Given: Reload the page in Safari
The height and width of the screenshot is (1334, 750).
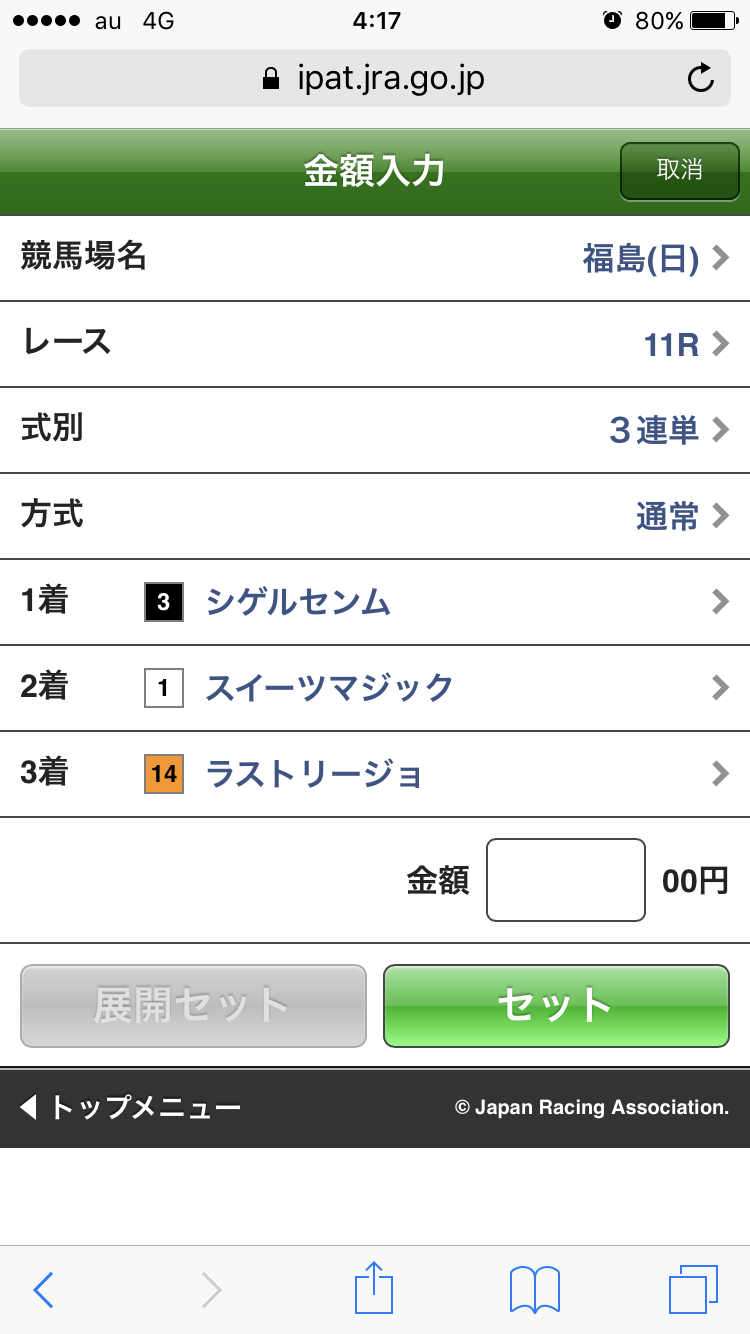Looking at the screenshot, I should [x=701, y=78].
